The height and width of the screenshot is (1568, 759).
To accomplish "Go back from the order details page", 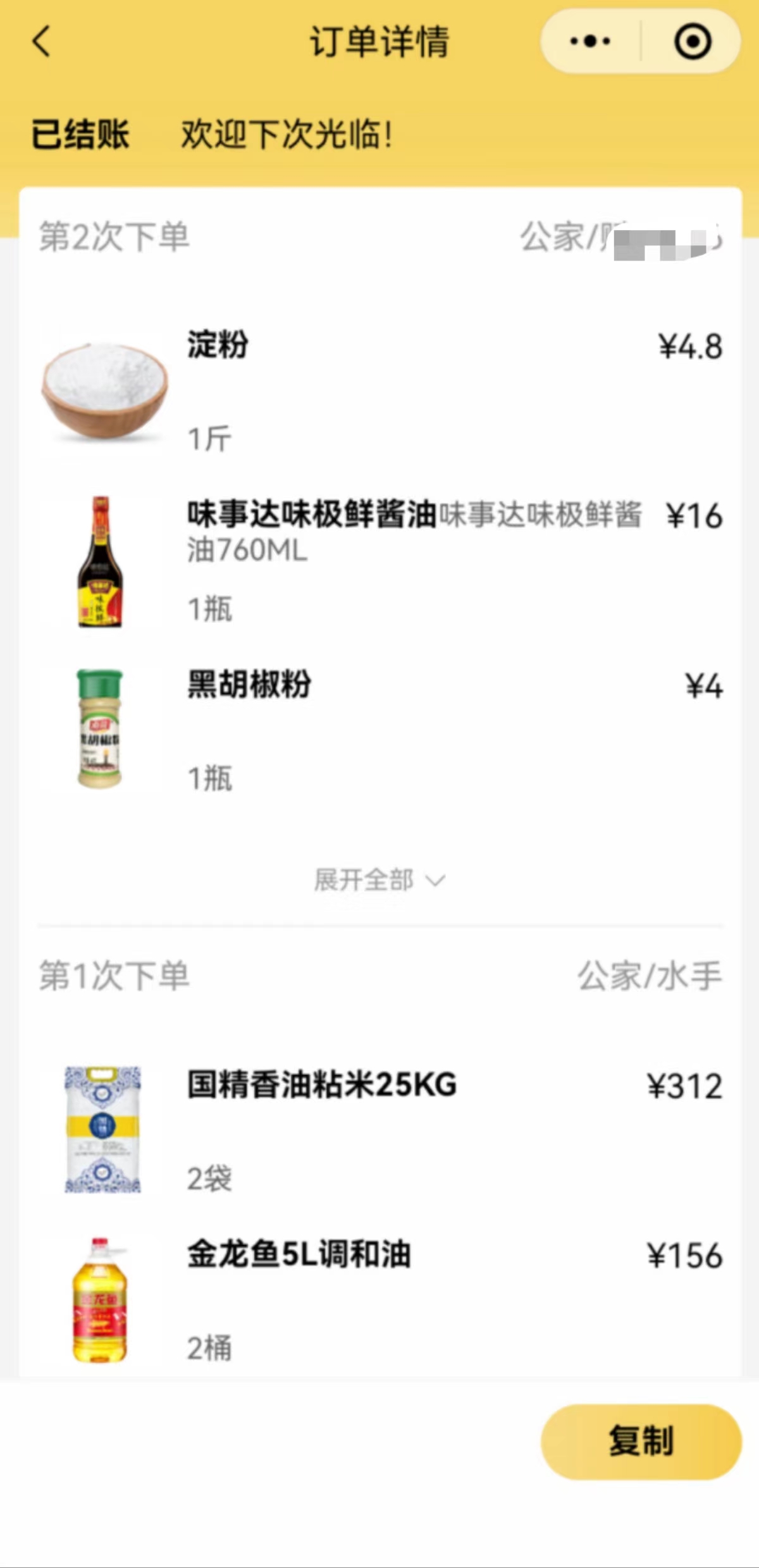I will coord(42,42).
